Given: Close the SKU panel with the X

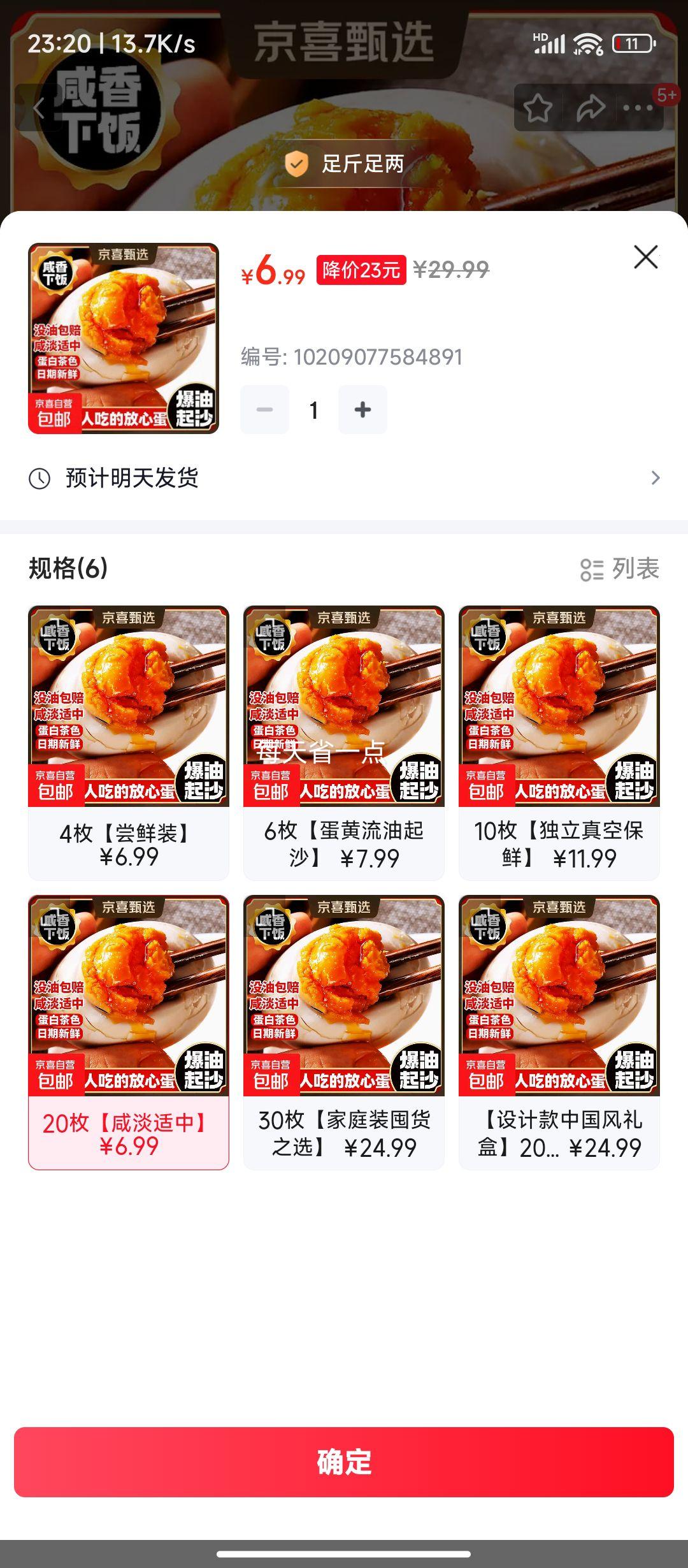Looking at the screenshot, I should tap(646, 257).
